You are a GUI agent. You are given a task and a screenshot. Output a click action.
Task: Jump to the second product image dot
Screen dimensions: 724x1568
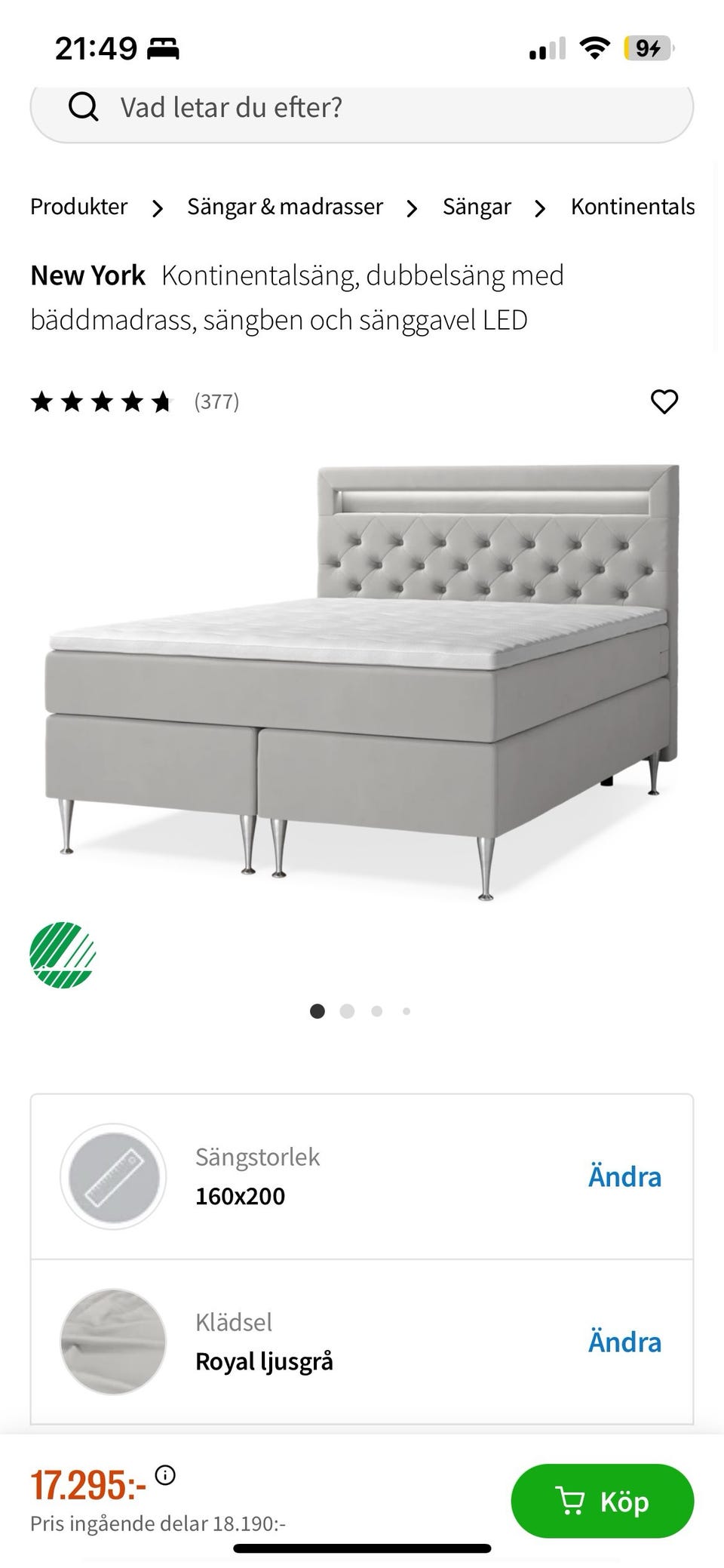click(x=347, y=1011)
